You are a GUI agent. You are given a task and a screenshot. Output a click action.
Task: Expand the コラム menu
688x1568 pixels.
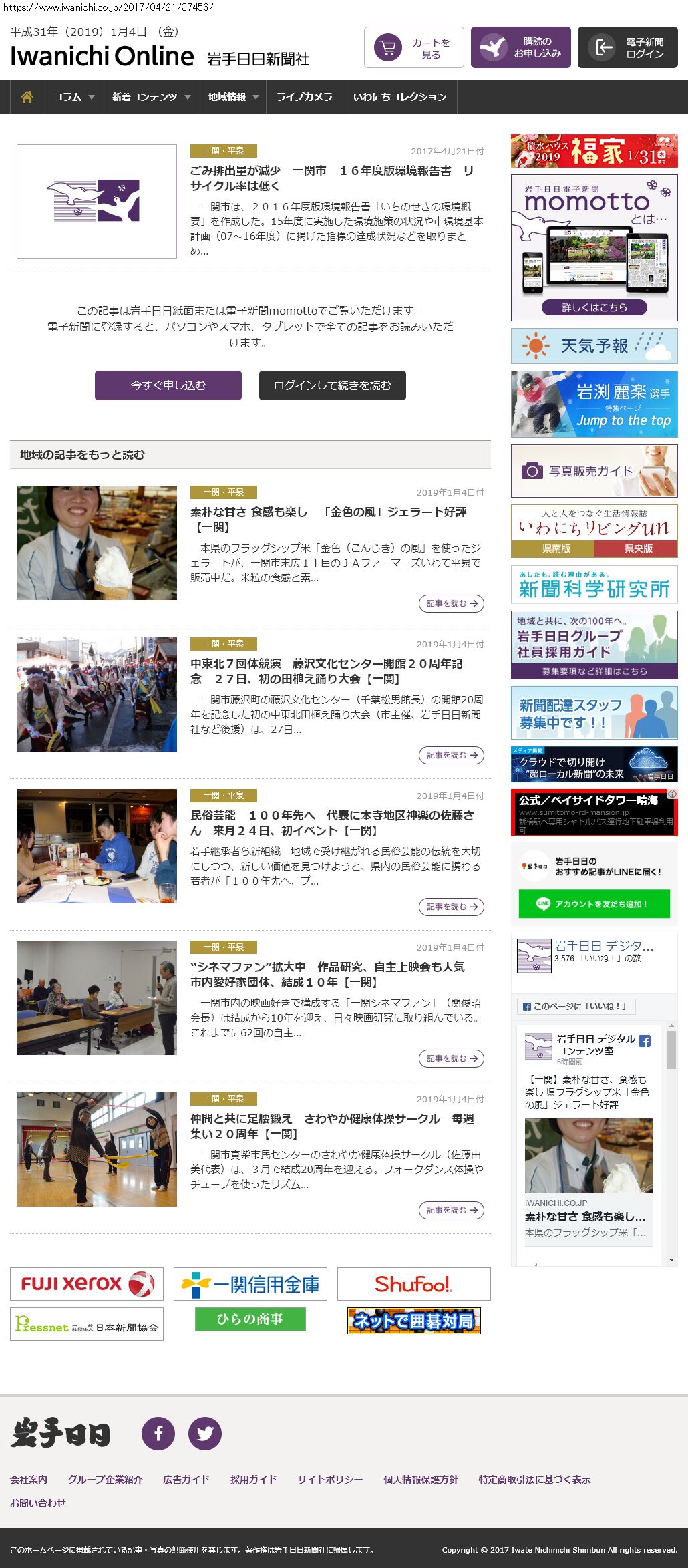pyautogui.click(x=73, y=97)
